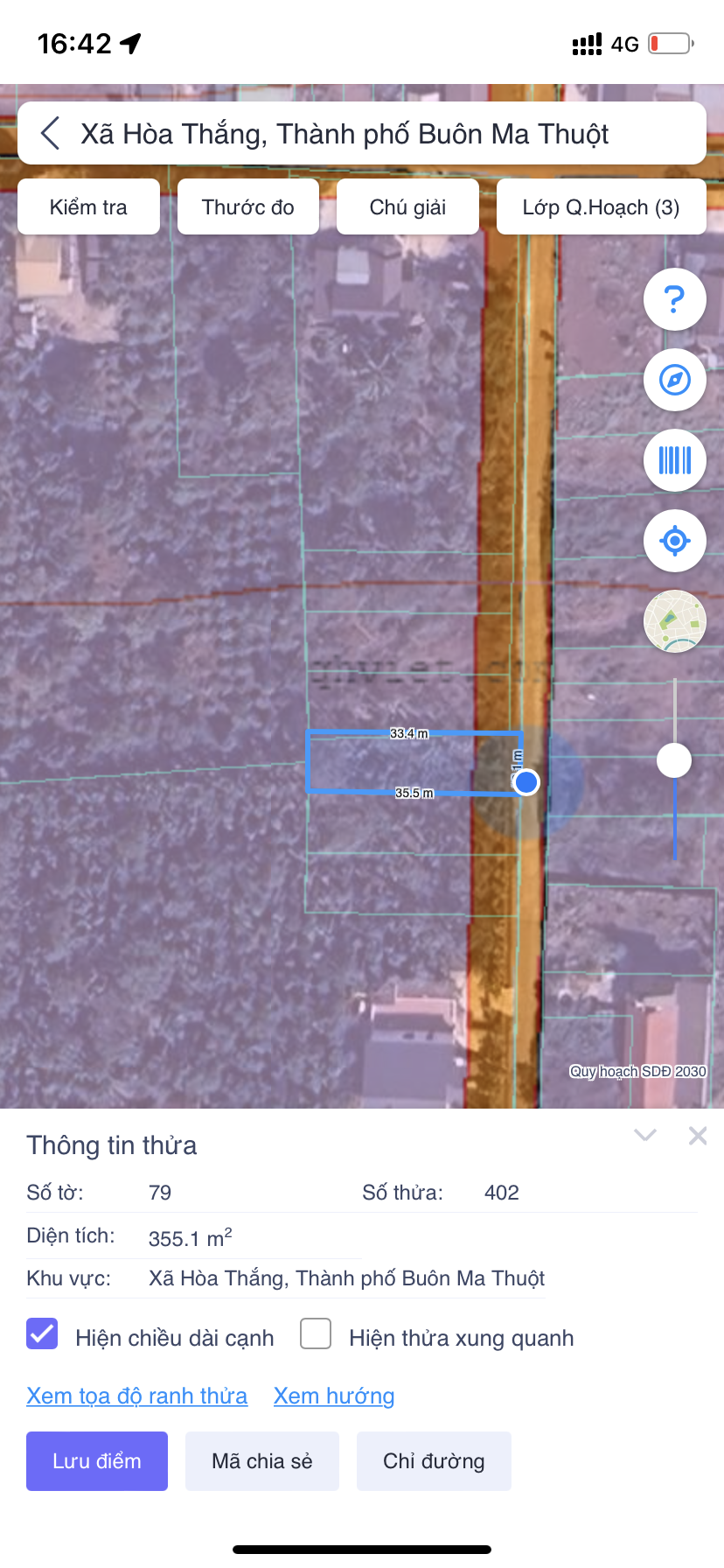Save the point with Lưu điểm
This screenshot has width=724, height=1568.
[97, 1461]
